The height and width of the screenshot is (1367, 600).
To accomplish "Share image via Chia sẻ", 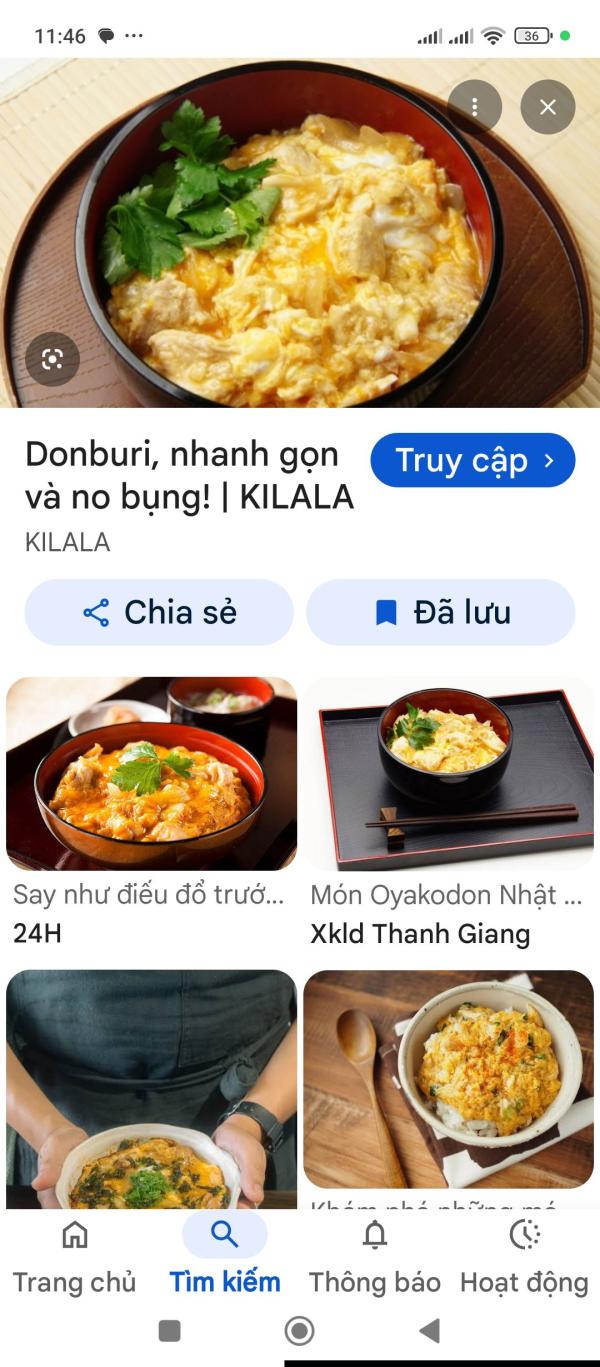I will 159,612.
